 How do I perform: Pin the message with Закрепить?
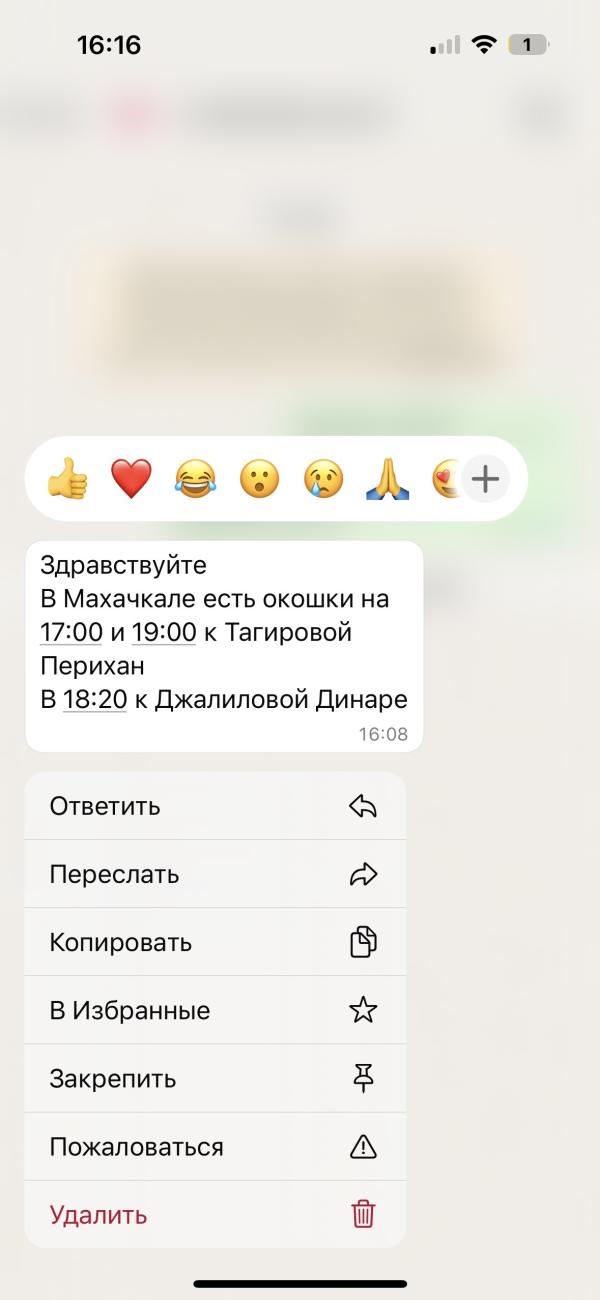tap(215, 1078)
